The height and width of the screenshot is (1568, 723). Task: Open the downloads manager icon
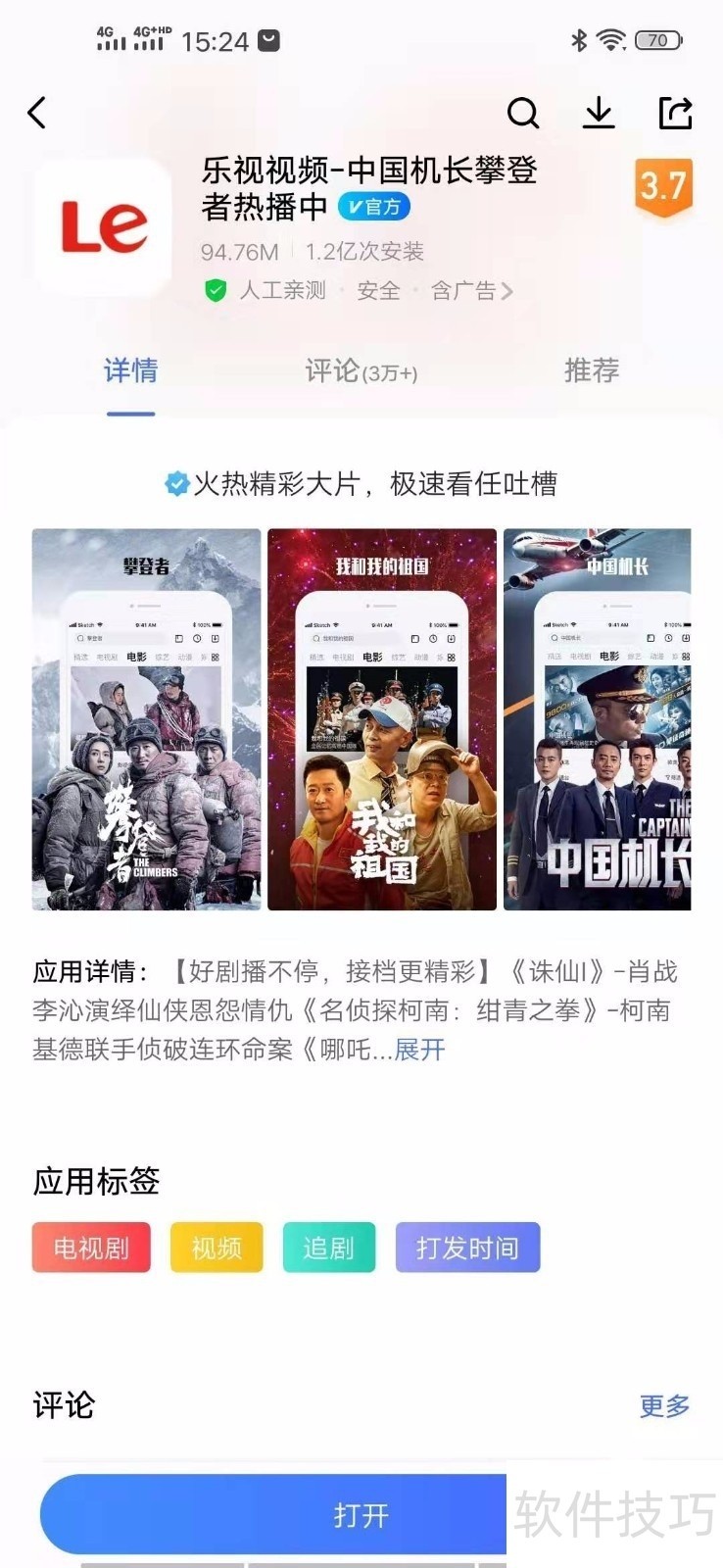(x=599, y=114)
